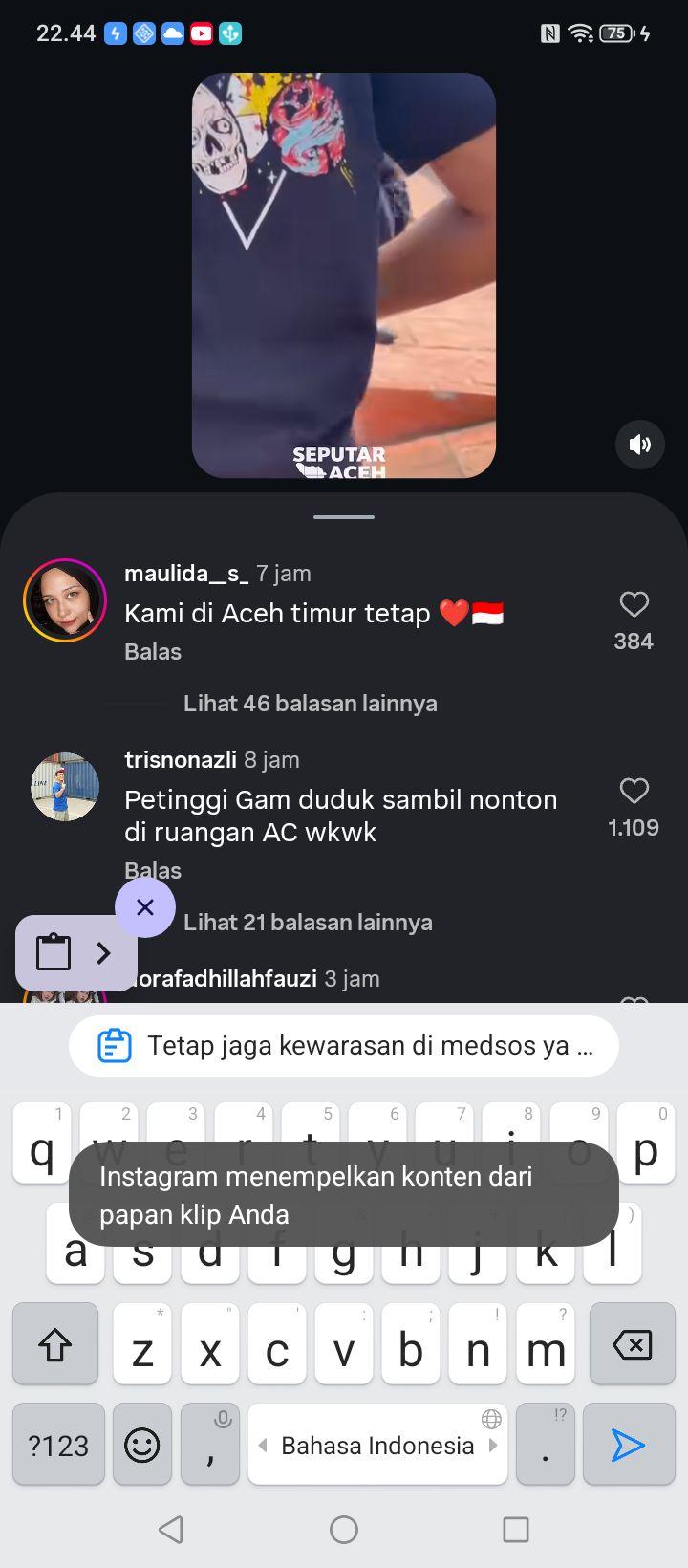Open the video by Seputar Aceh
Screen dimensions: 688x1568
344,275
